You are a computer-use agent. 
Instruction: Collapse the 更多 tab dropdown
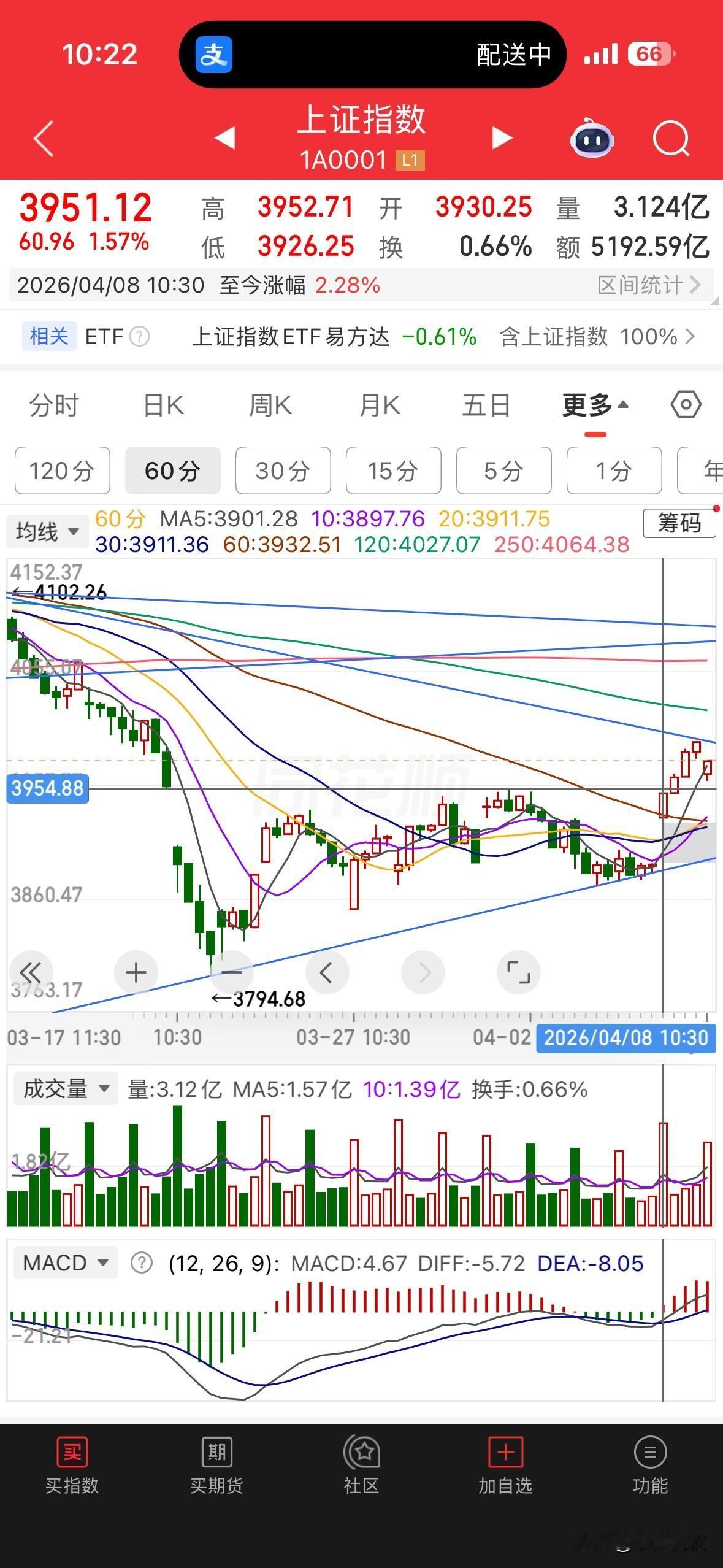(595, 405)
